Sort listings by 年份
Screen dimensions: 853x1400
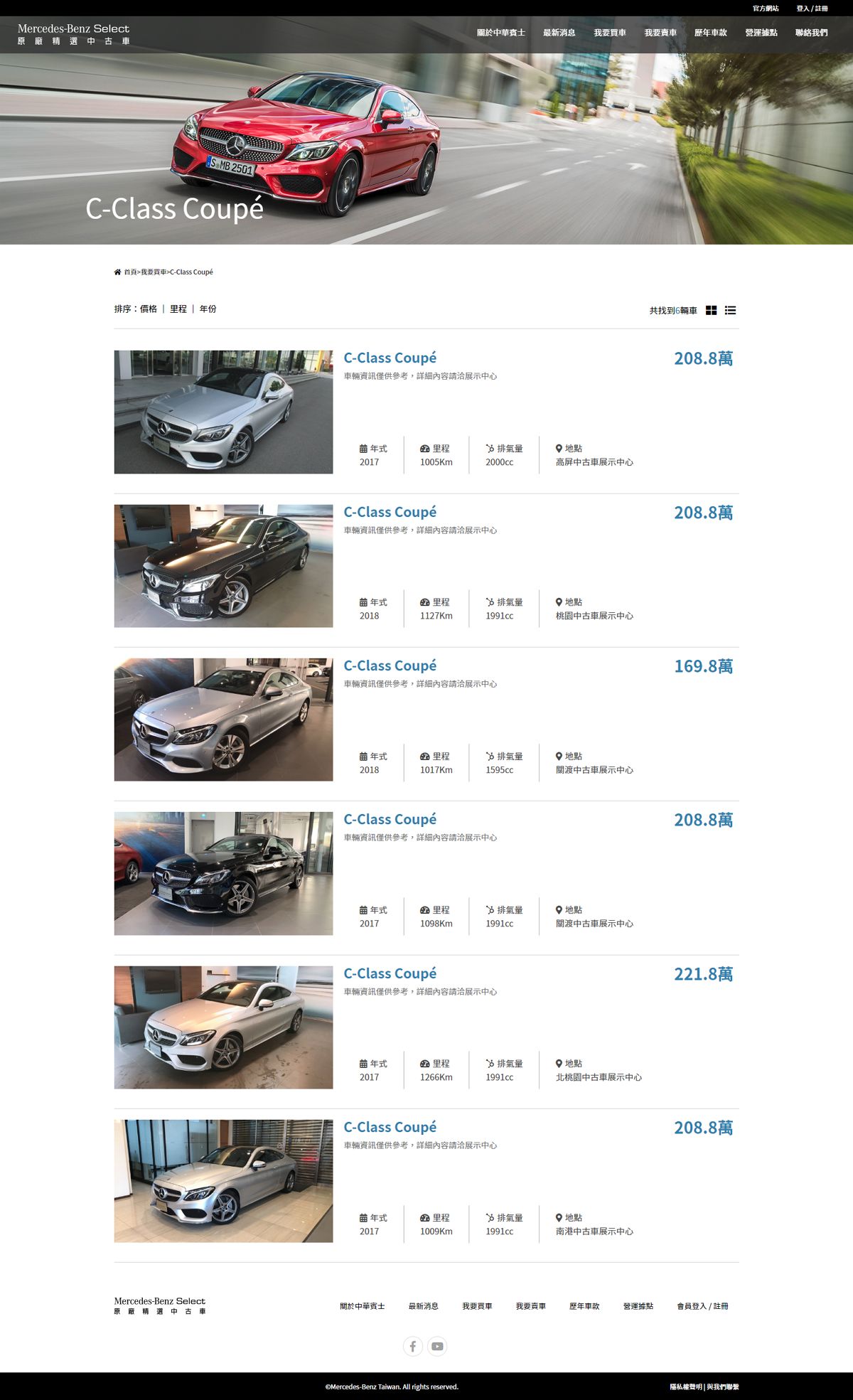point(208,309)
